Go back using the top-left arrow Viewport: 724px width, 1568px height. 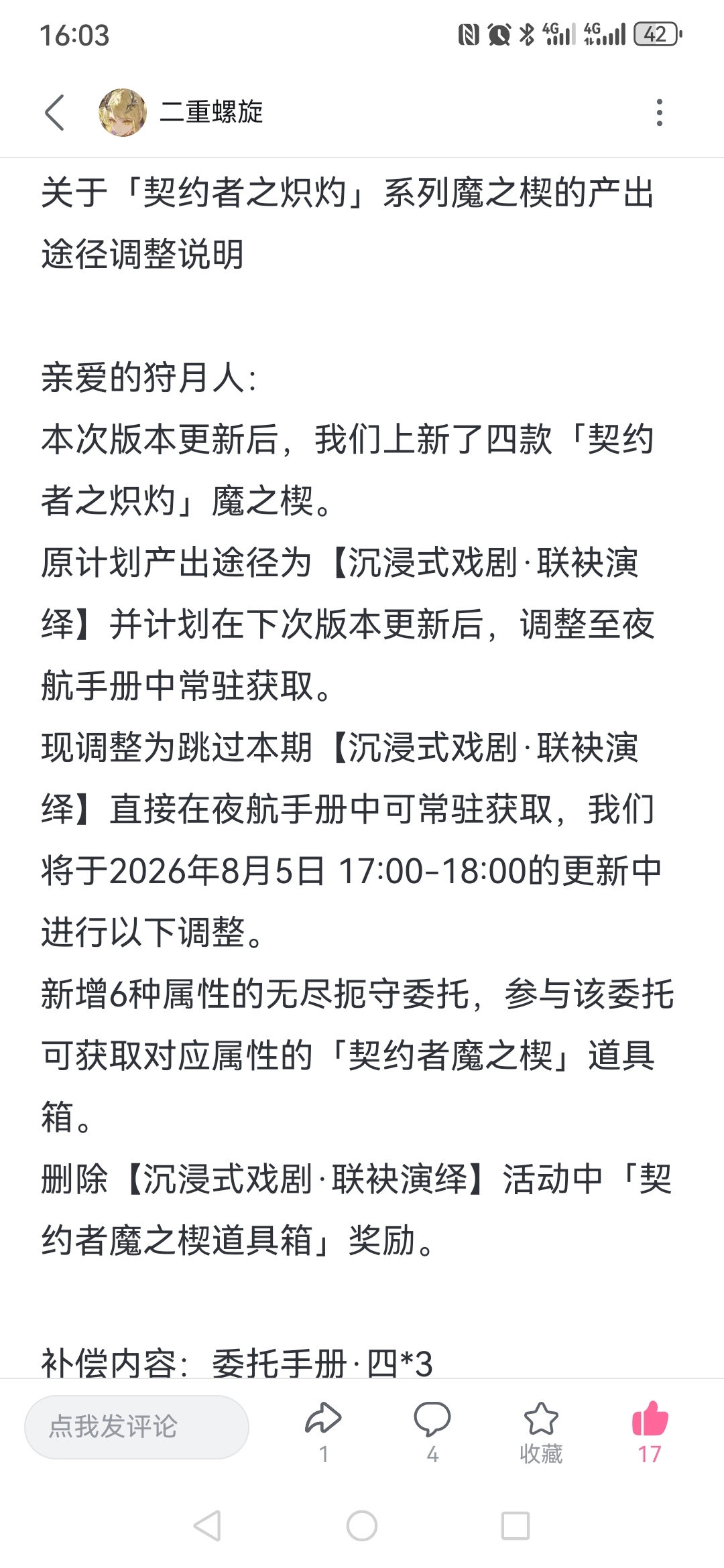(54, 112)
